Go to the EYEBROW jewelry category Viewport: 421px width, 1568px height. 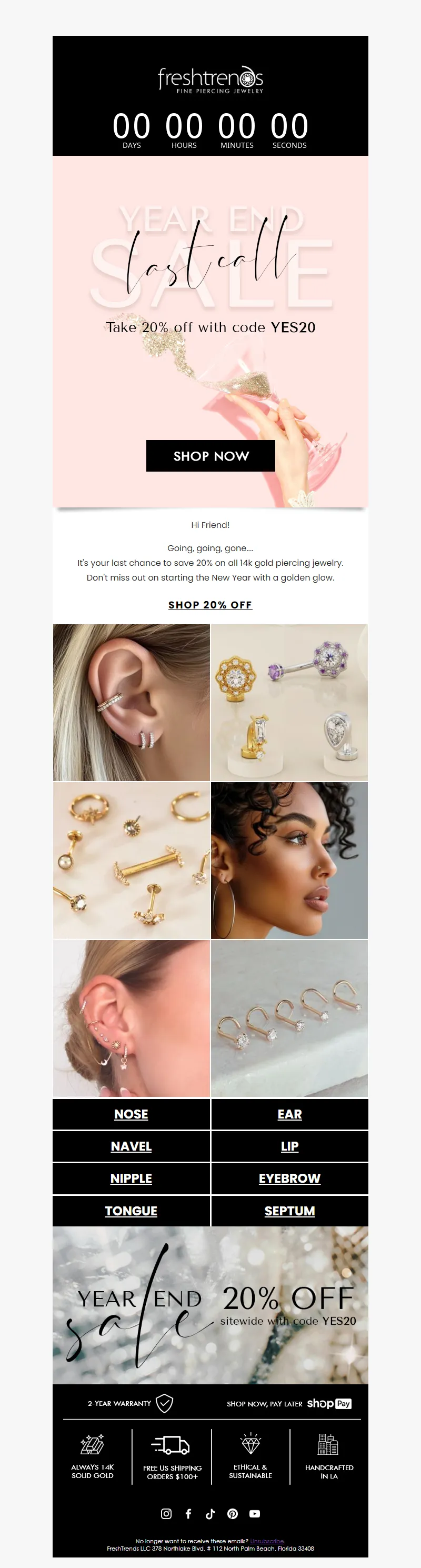coord(289,1179)
